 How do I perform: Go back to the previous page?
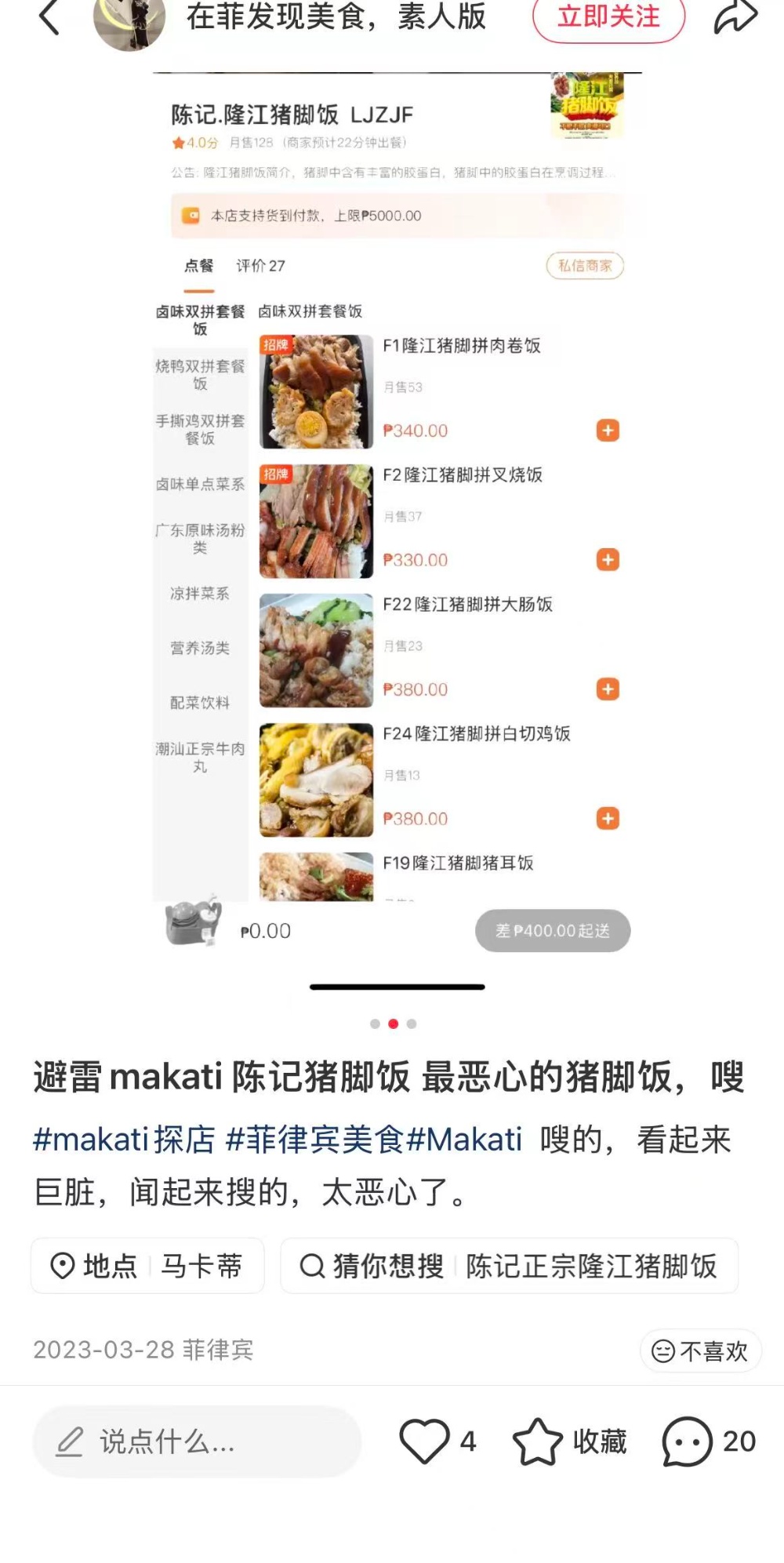[49, 17]
